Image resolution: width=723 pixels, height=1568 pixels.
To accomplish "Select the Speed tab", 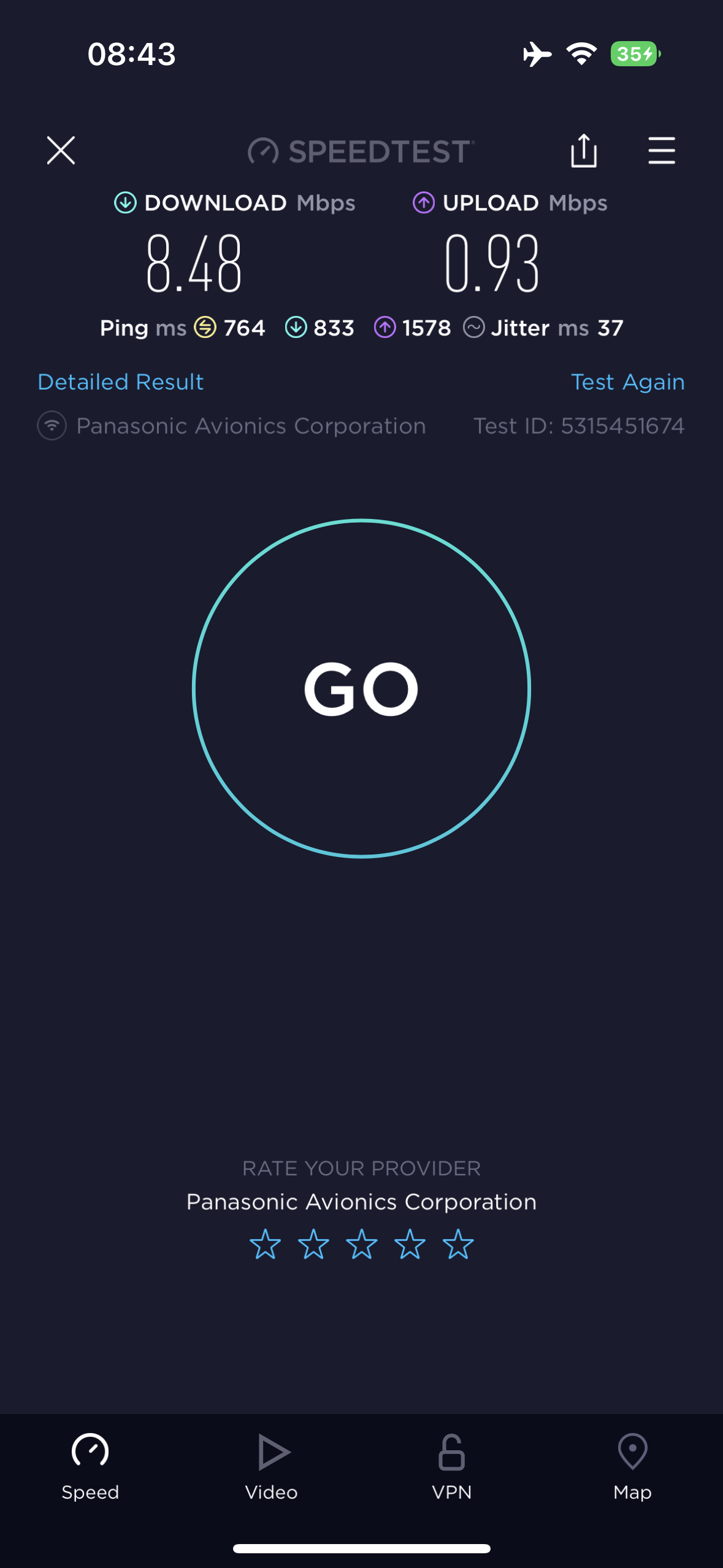I will pyautogui.click(x=90, y=1466).
